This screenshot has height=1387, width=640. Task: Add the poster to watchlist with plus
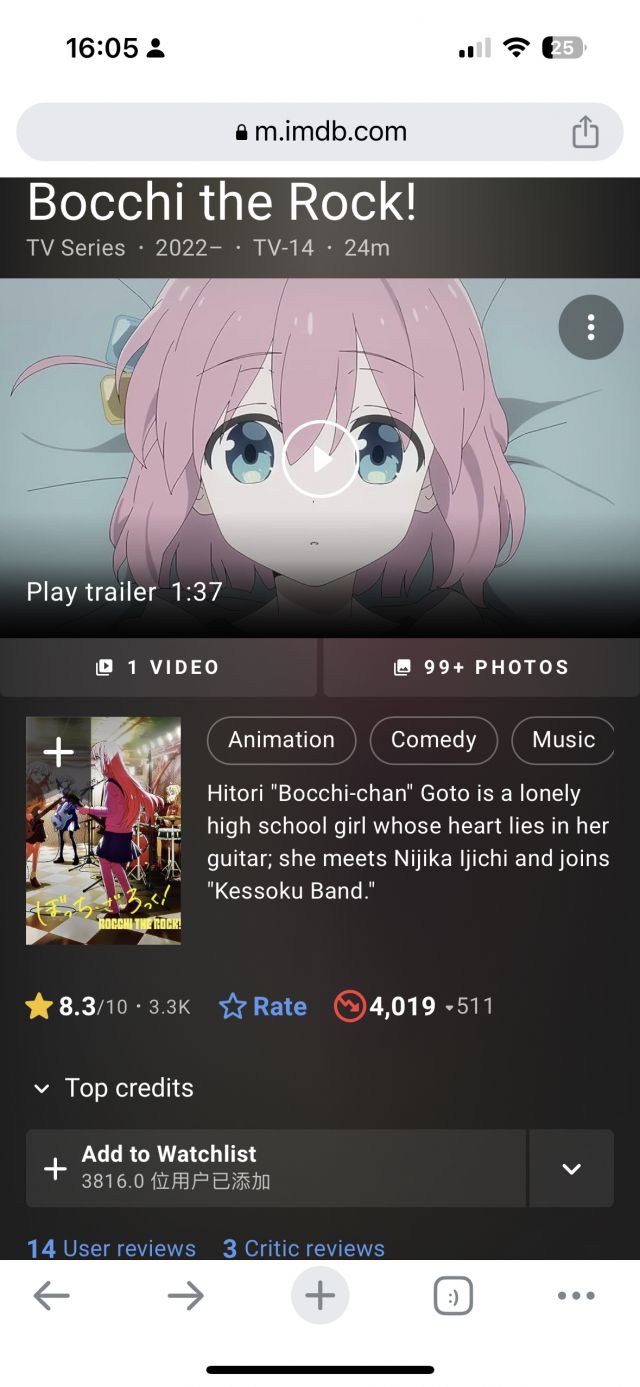[59, 752]
